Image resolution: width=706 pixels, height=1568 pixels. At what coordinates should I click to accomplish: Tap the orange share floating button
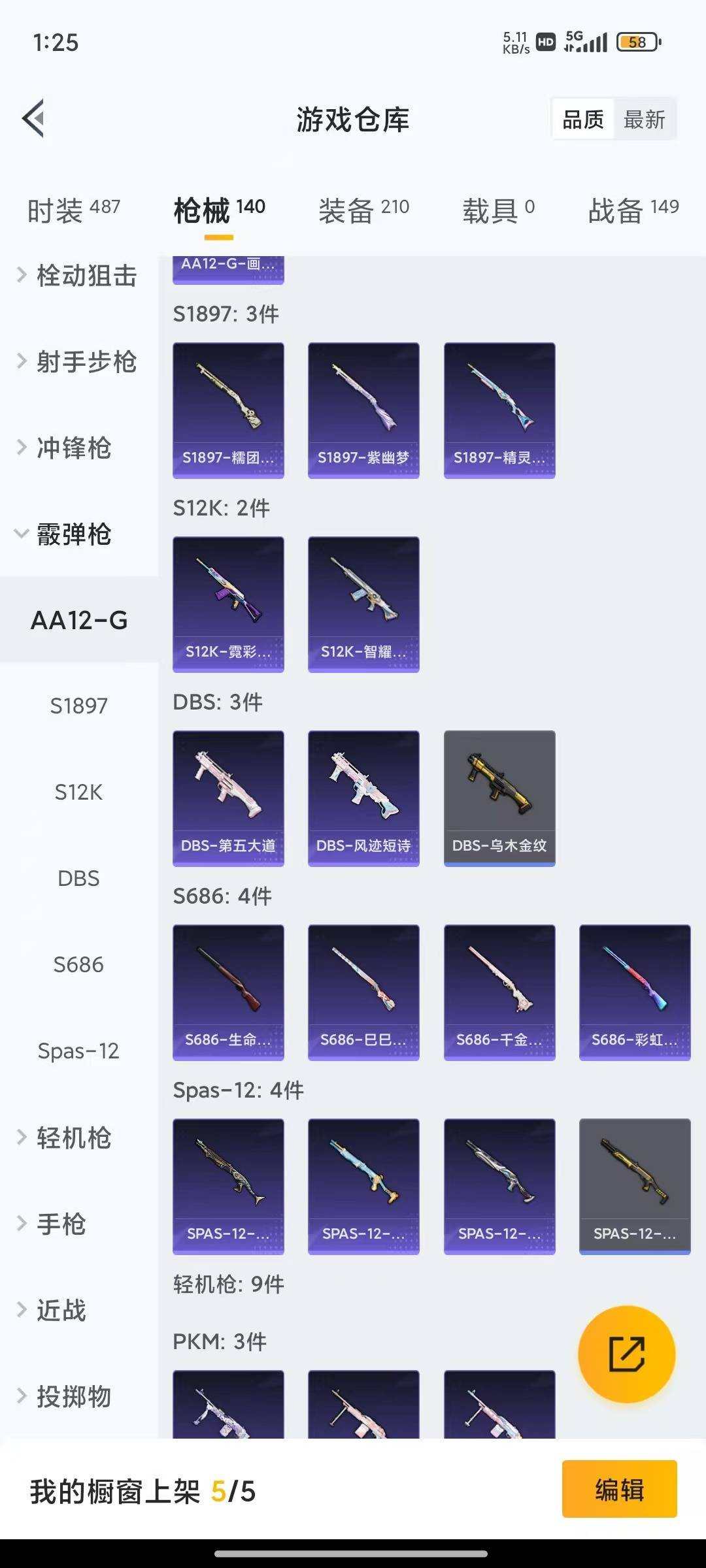click(x=626, y=1354)
